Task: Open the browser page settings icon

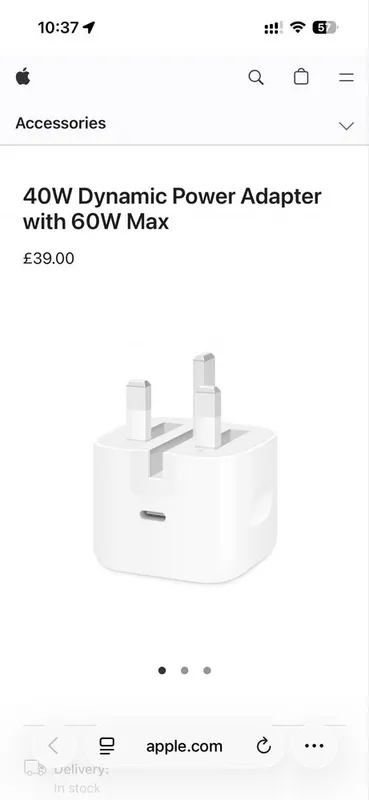Action: [x=107, y=746]
